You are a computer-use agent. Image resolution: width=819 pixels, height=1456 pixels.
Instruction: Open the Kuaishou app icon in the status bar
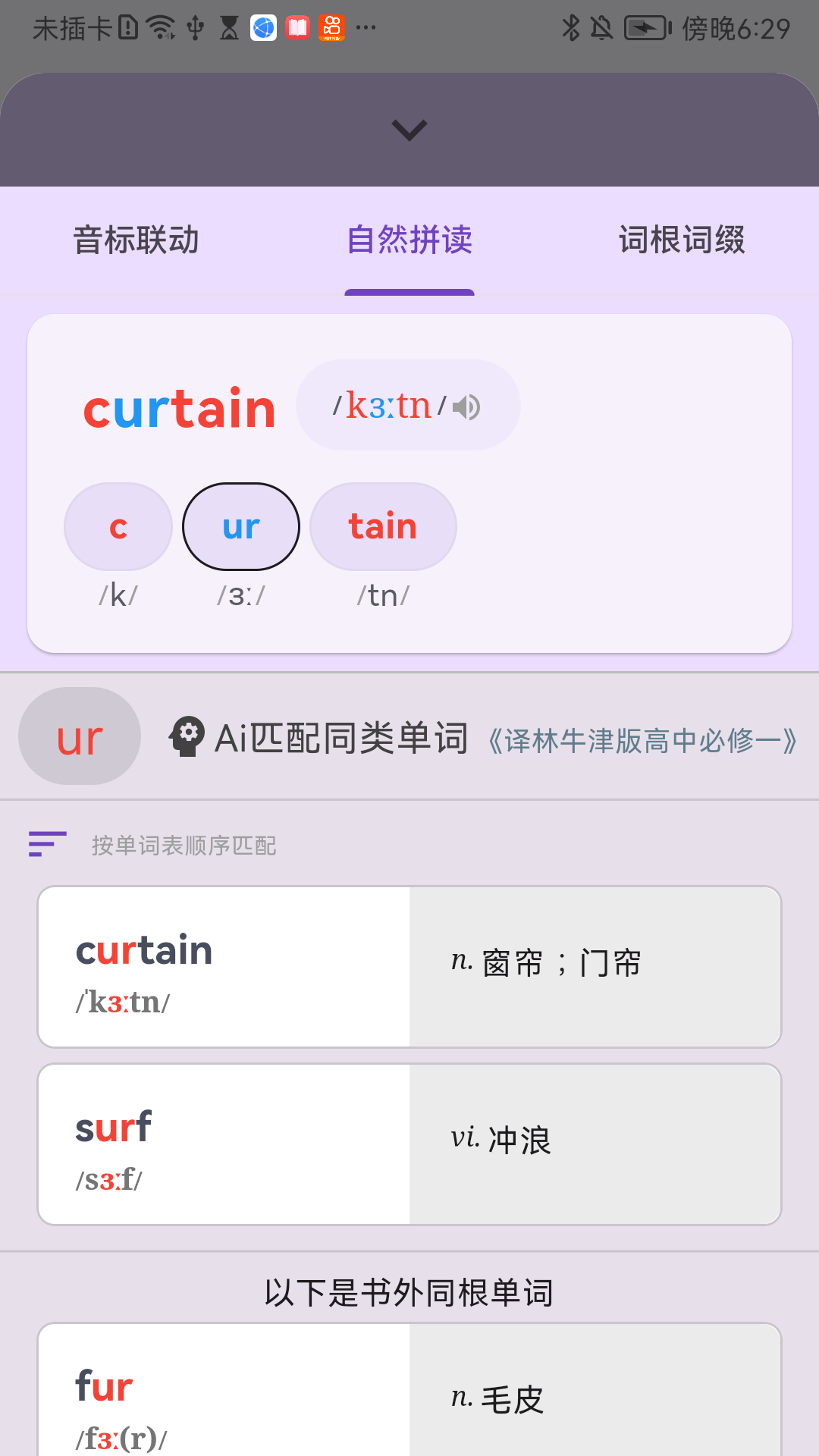tap(332, 27)
